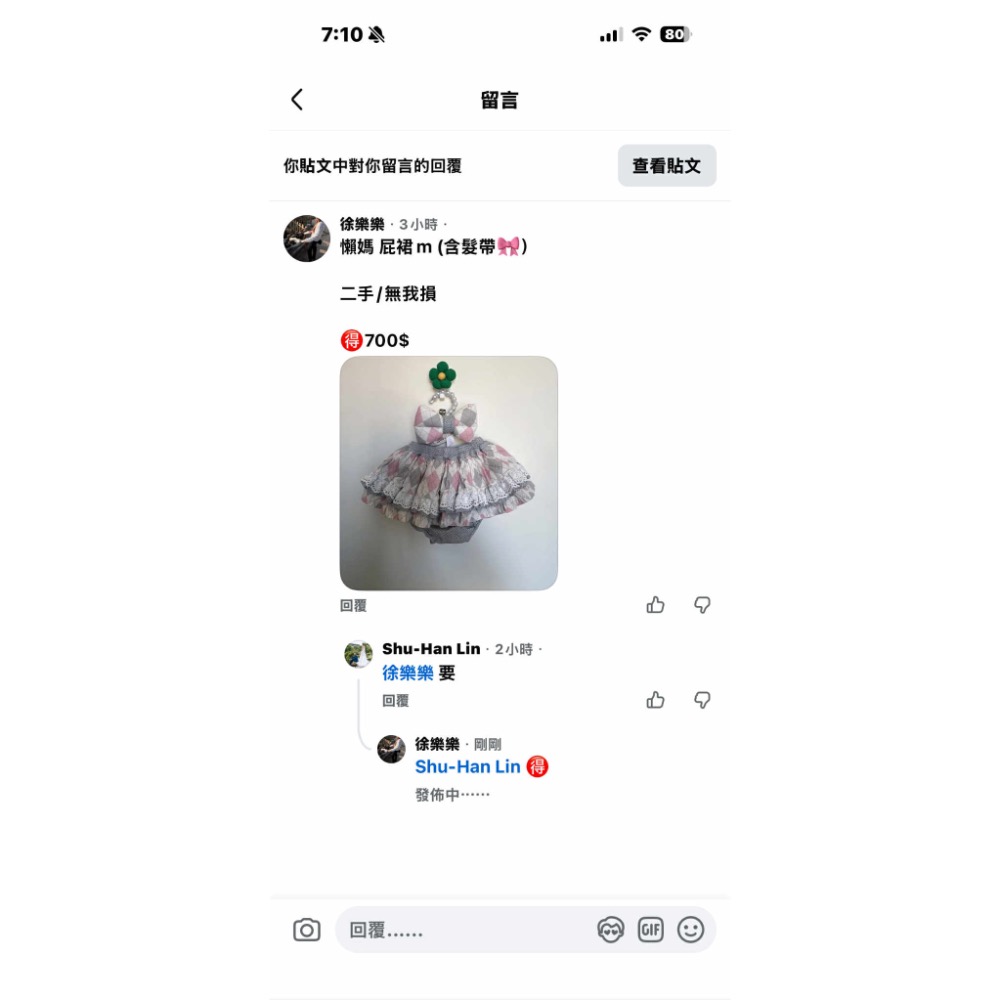Like 徐樂樂's dress comment
Viewport: 1000px width, 1000px height.
tap(656, 605)
